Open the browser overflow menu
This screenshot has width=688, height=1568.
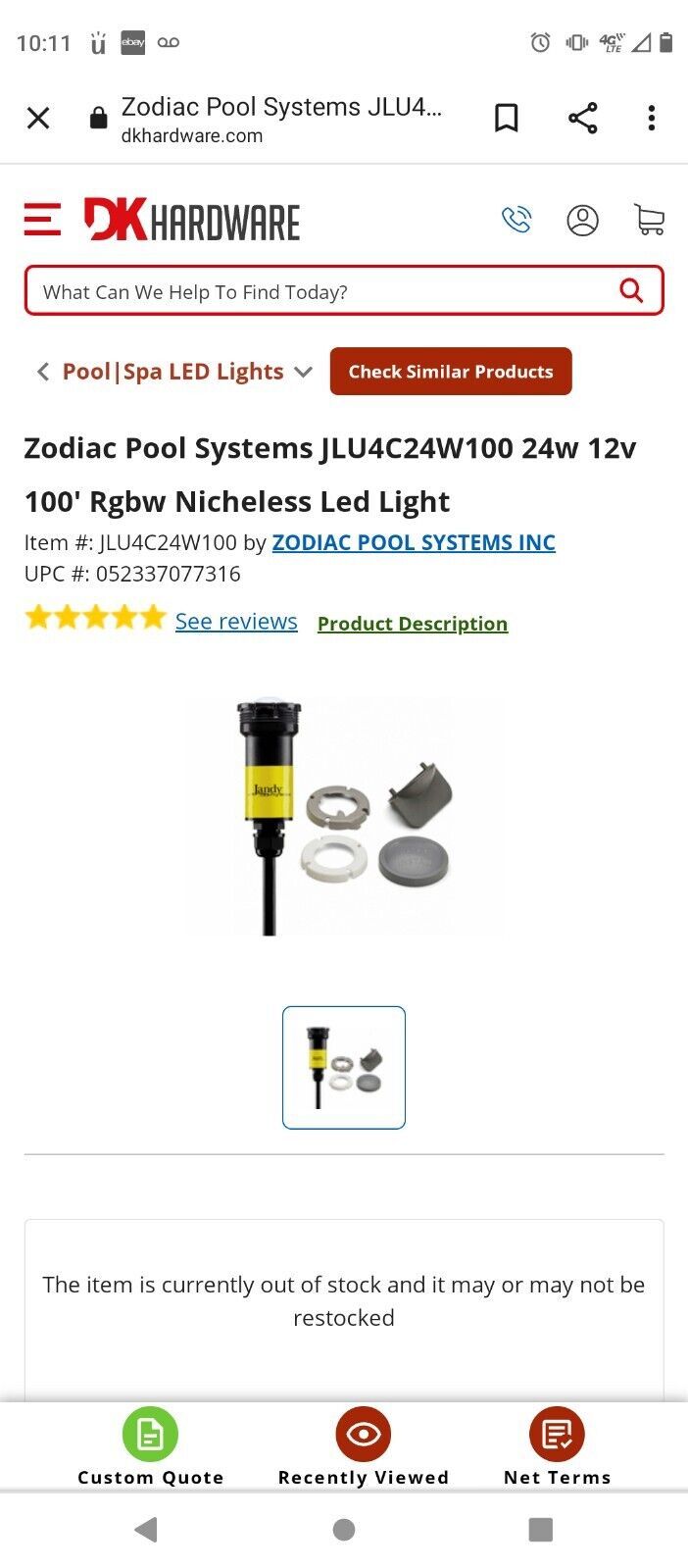click(652, 119)
